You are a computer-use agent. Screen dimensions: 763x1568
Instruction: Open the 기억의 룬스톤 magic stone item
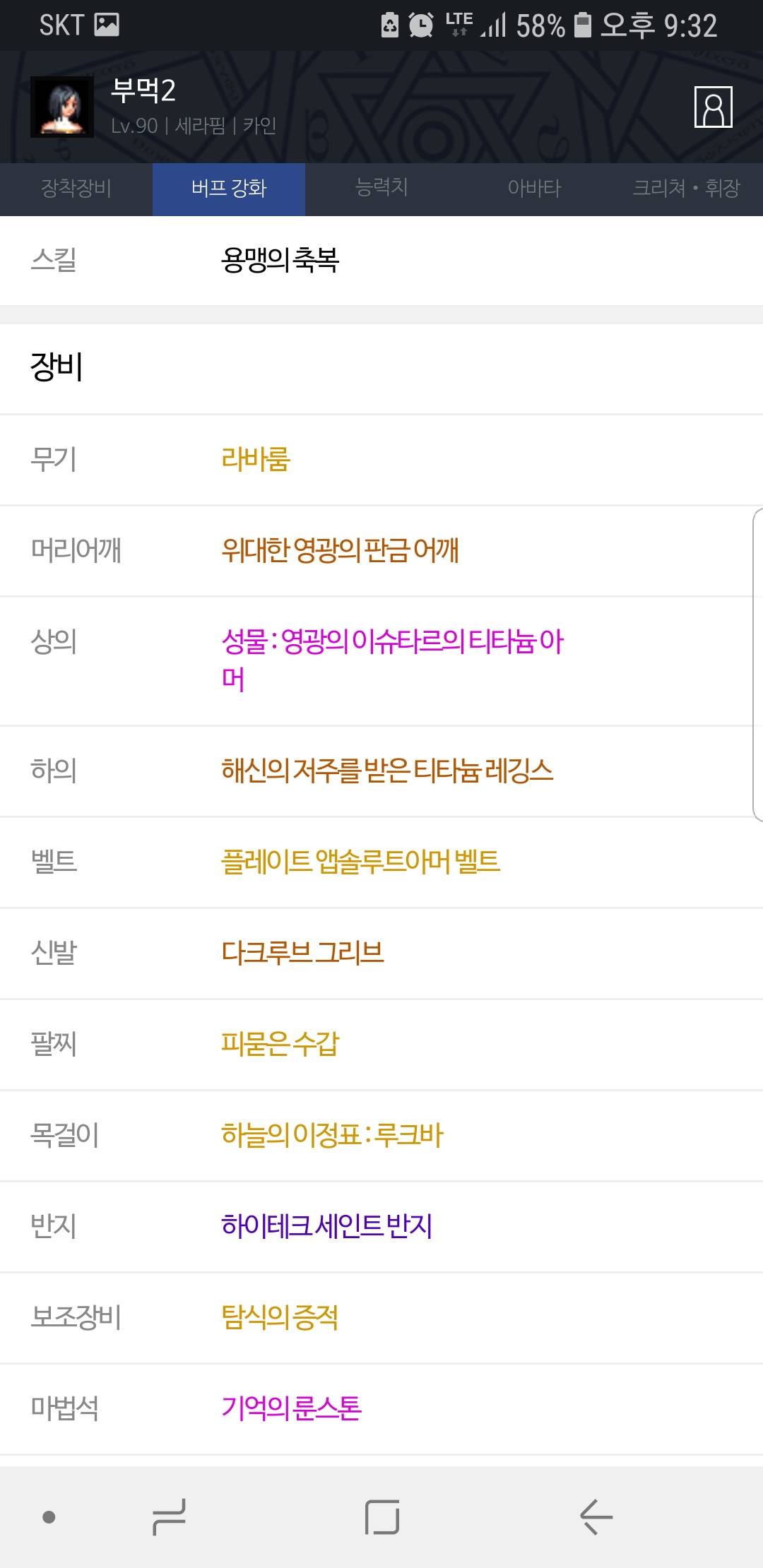pyautogui.click(x=291, y=1408)
